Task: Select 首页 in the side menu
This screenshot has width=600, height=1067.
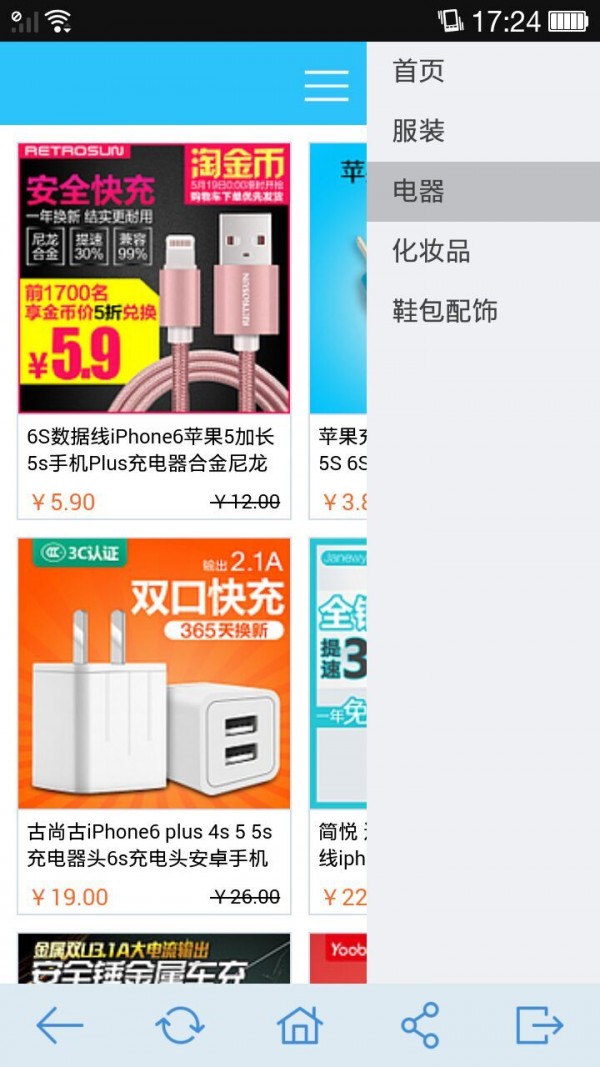Action: [418, 71]
